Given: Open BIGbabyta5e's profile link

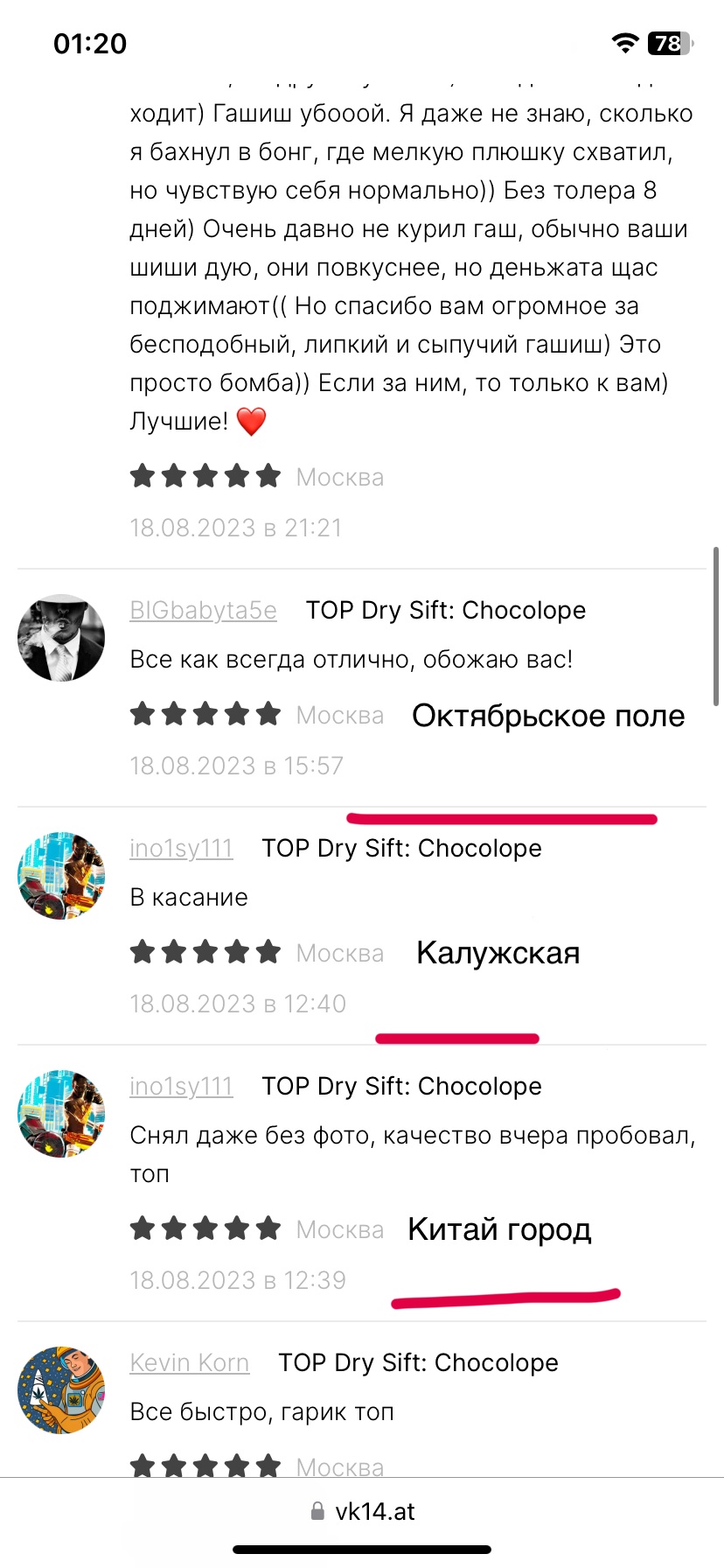Looking at the screenshot, I should (x=203, y=610).
